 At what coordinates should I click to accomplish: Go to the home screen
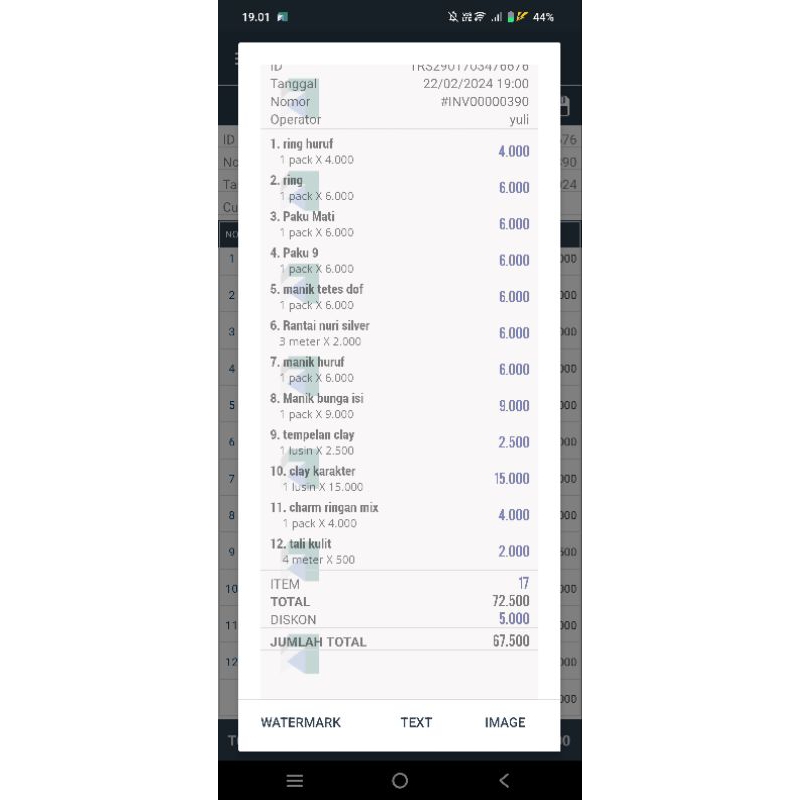point(400,781)
